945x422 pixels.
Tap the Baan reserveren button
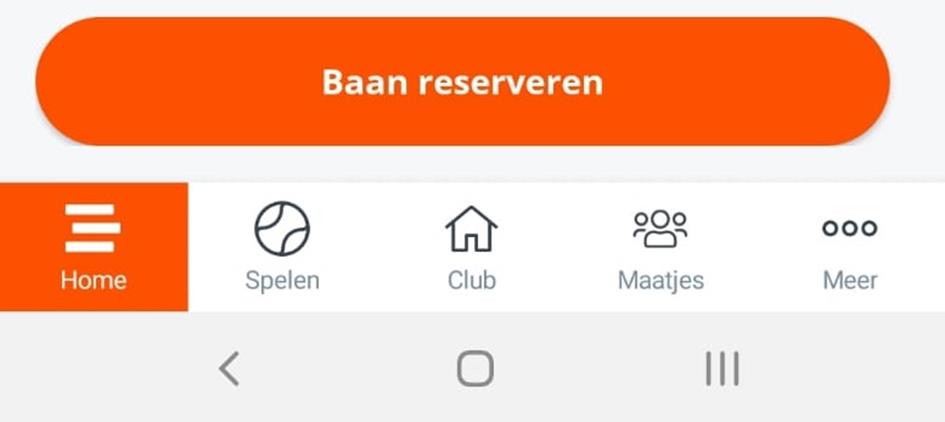[462, 82]
